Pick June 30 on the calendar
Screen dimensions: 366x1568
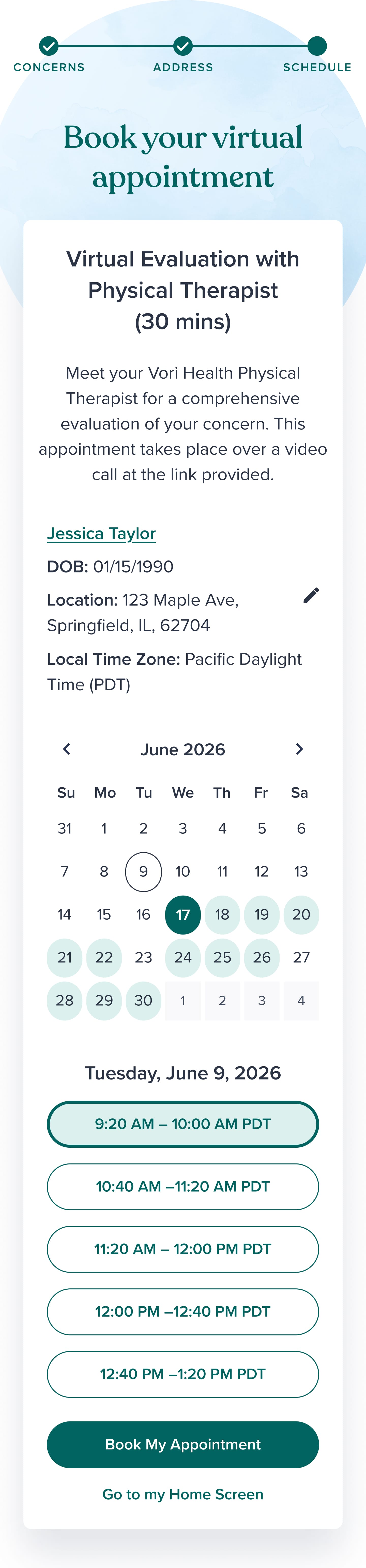click(x=144, y=1000)
